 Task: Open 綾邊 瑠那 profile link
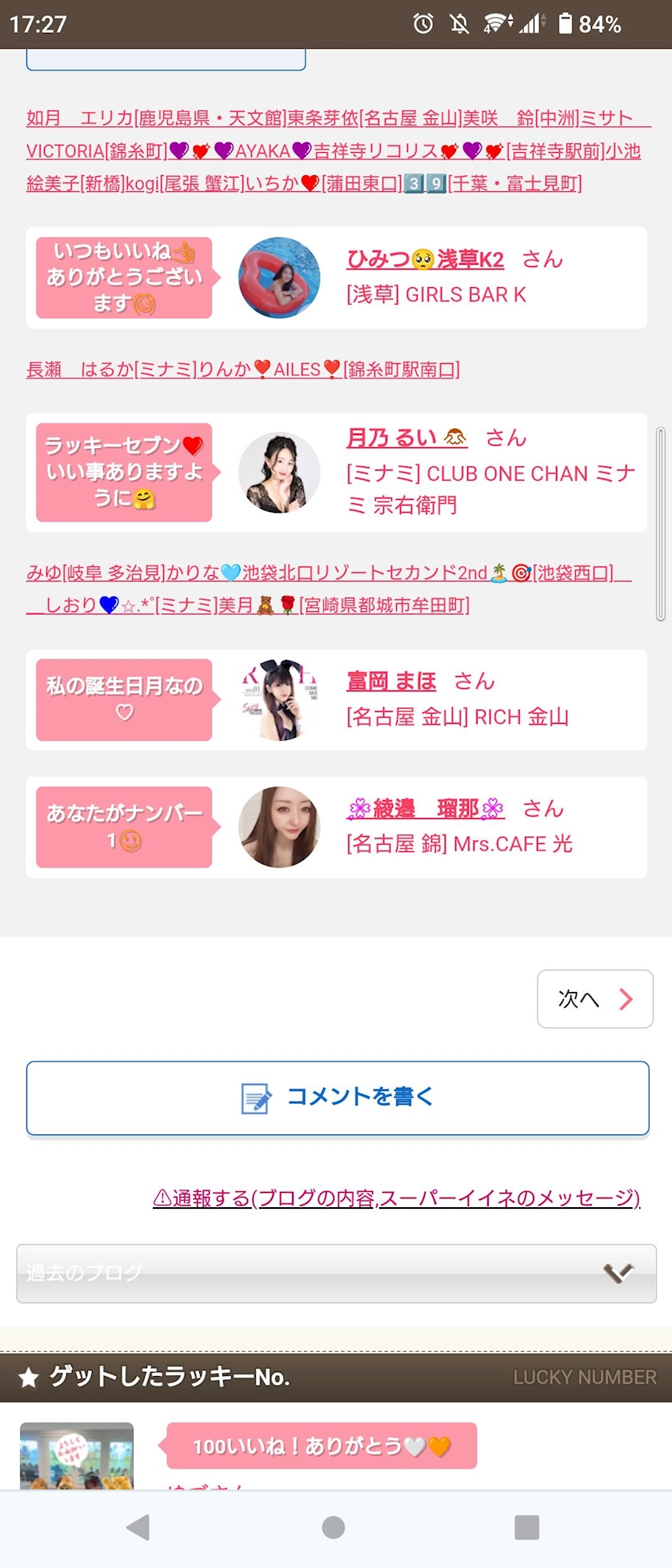coord(426,808)
